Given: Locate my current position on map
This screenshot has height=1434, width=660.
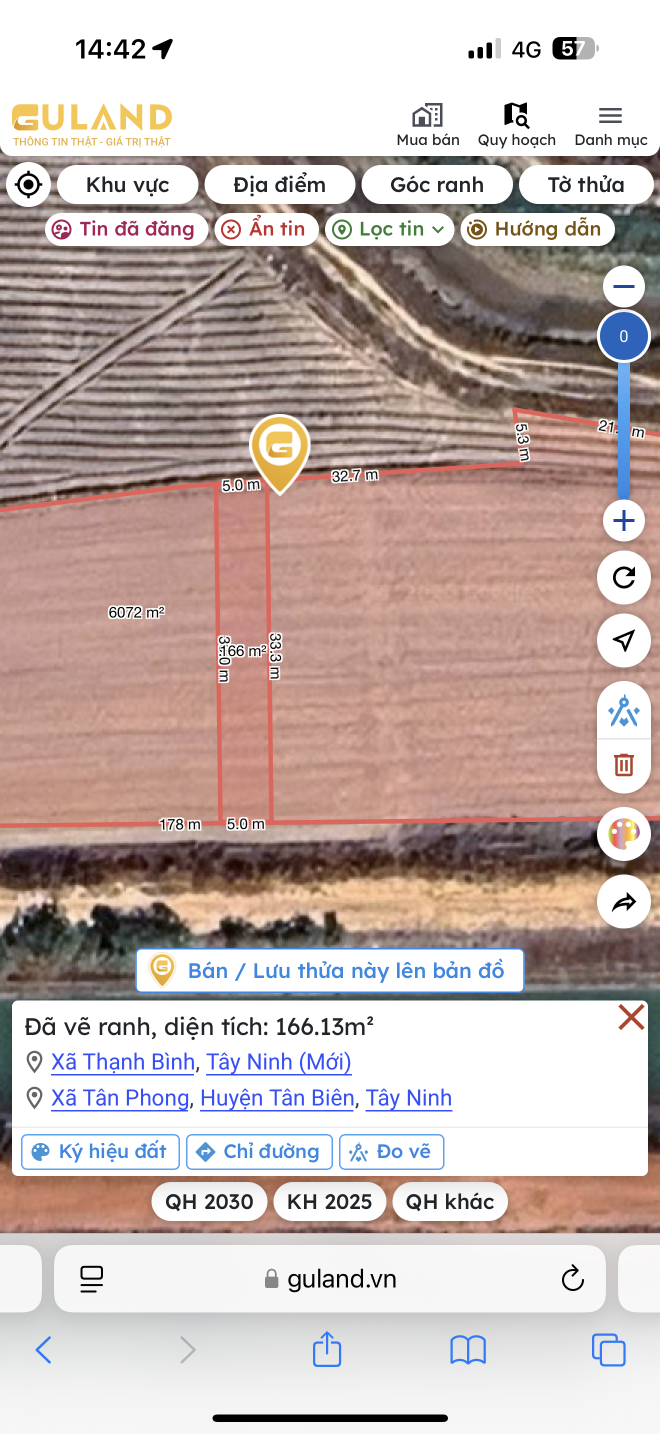Looking at the screenshot, I should [29, 185].
